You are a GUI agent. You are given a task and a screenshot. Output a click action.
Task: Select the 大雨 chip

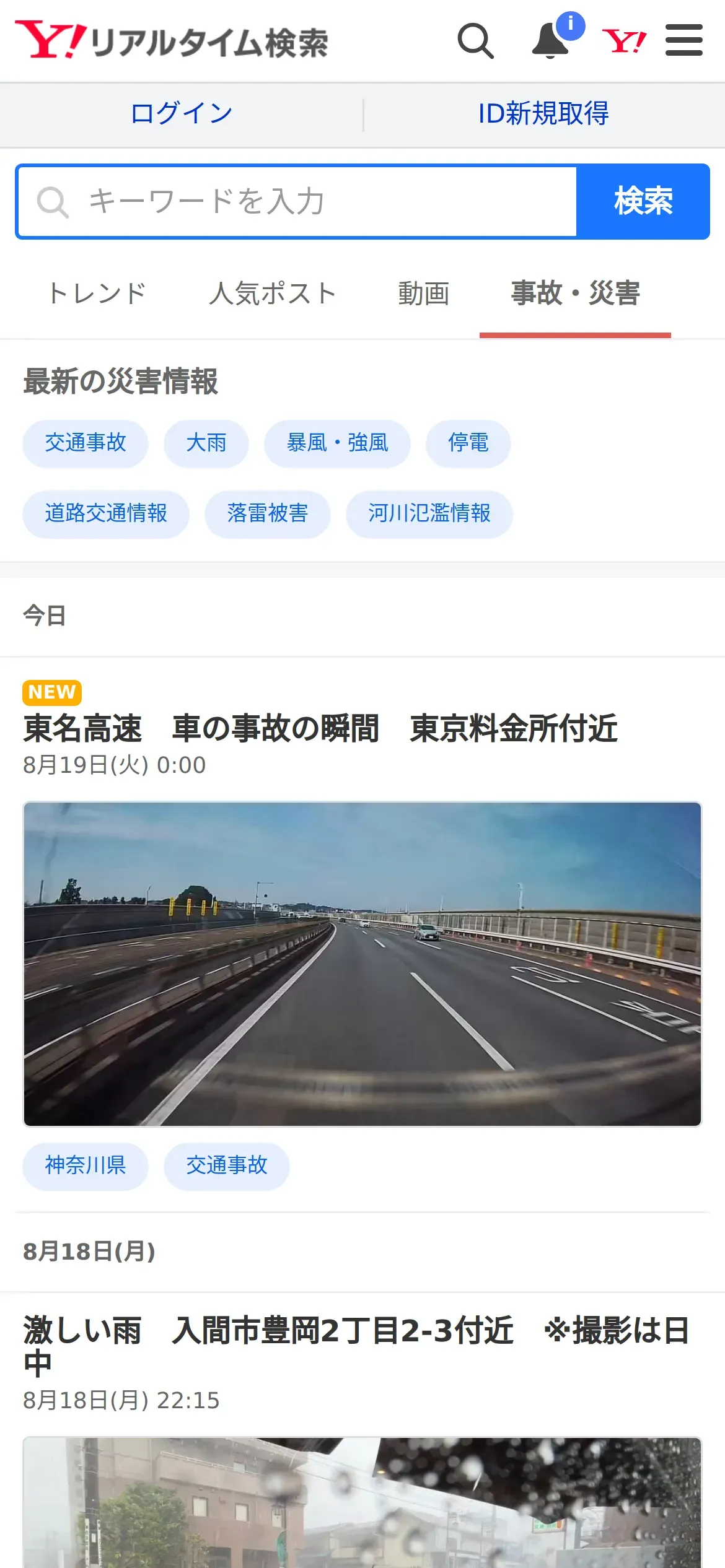coord(206,443)
